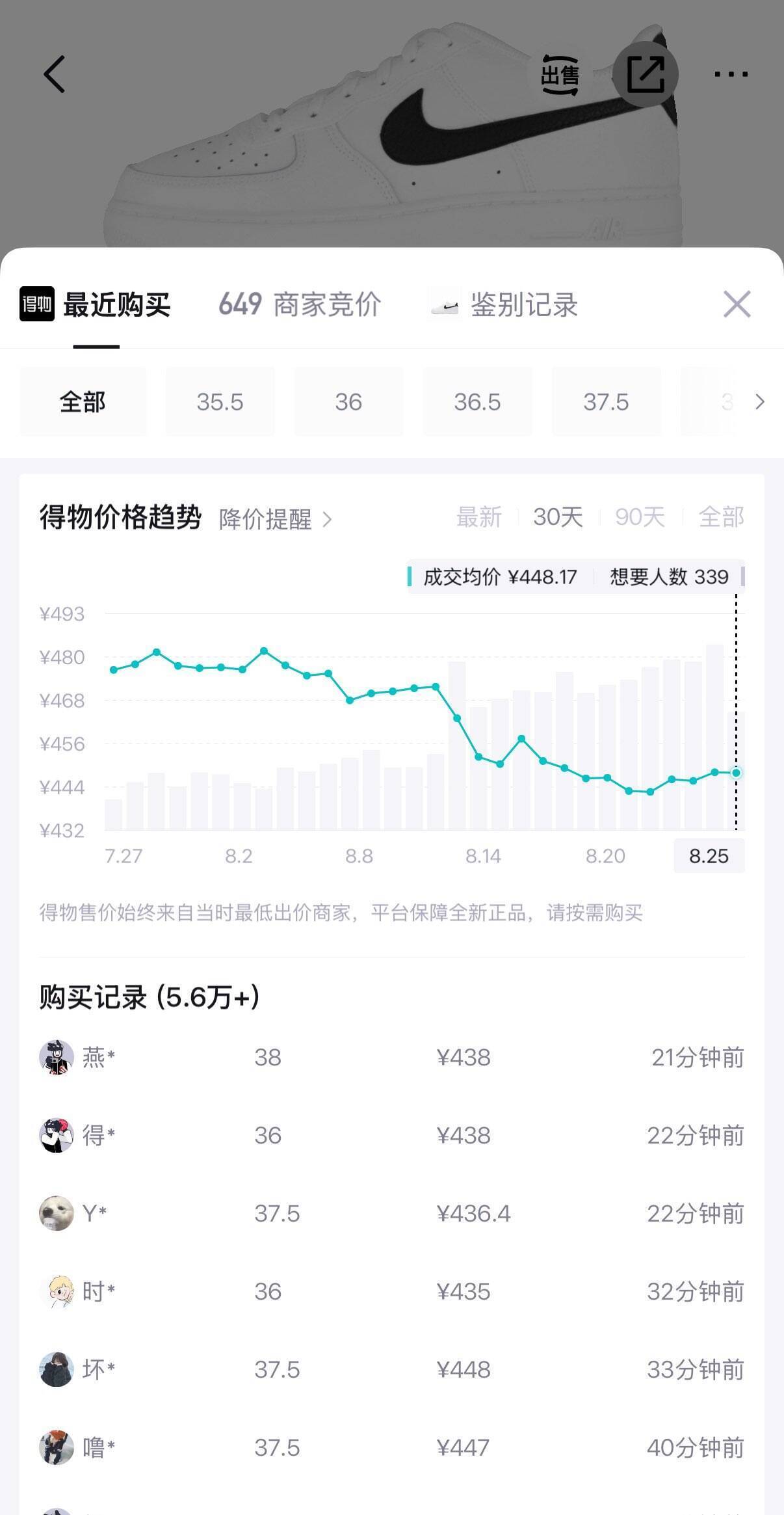The width and height of the screenshot is (784, 1515).
Task: Show the 30天 price trend
Action: click(558, 517)
